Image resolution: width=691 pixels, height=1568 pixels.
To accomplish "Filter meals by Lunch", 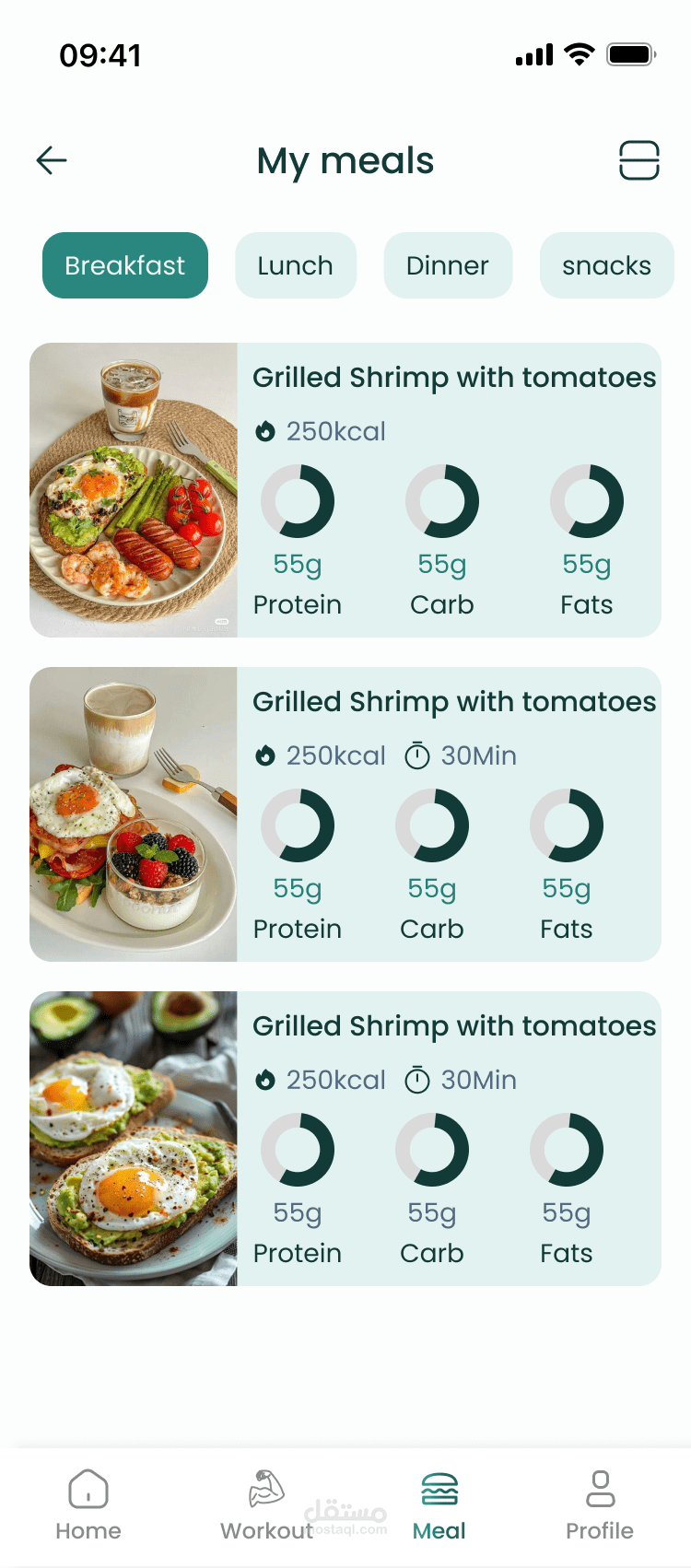I will 295,265.
